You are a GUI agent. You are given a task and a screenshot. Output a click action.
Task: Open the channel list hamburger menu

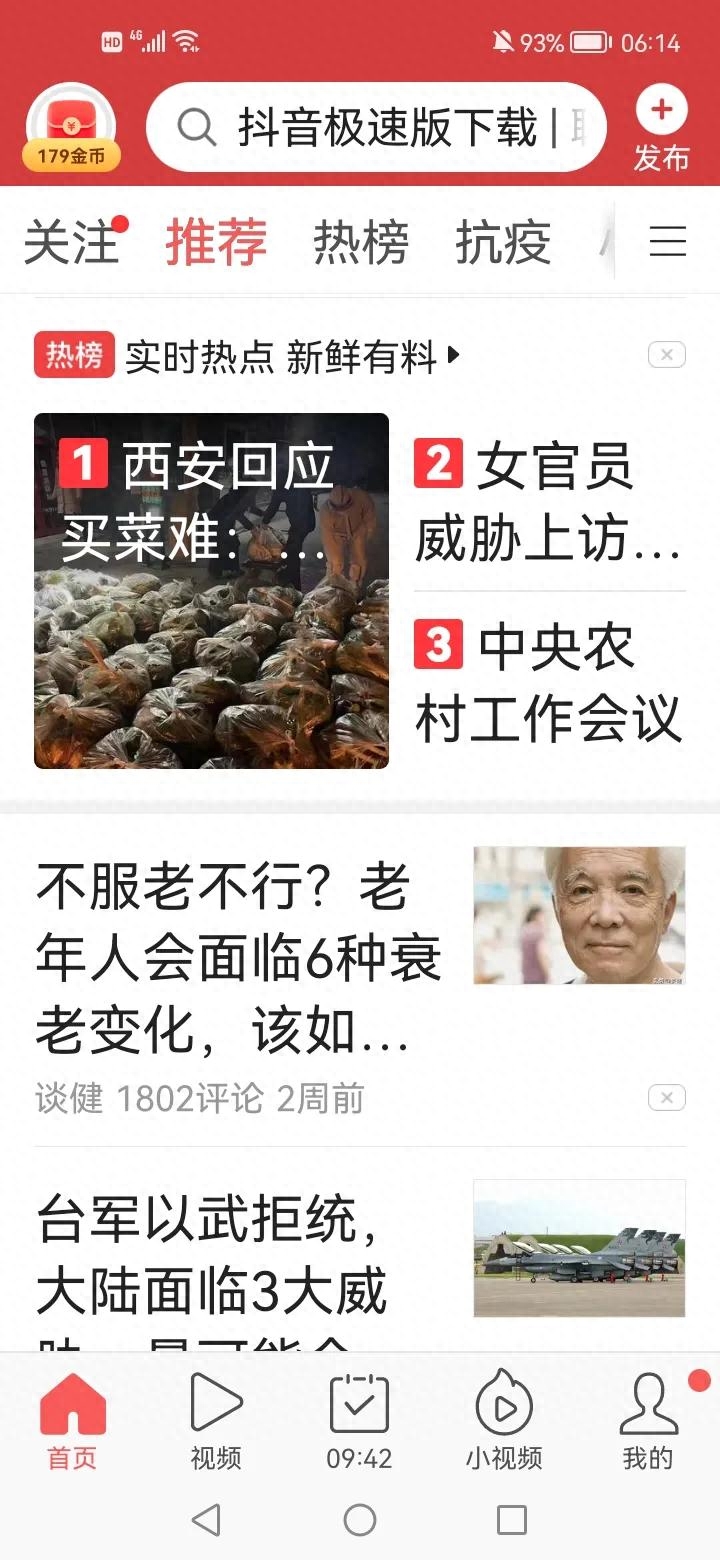[667, 242]
